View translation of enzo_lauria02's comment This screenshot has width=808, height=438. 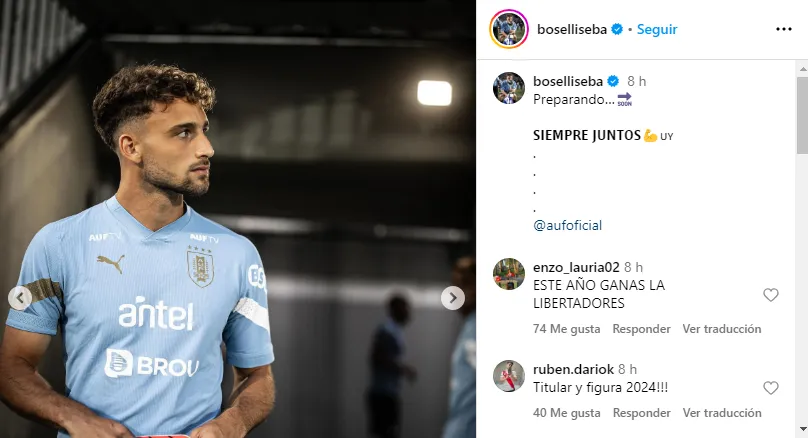pyautogui.click(x=721, y=329)
